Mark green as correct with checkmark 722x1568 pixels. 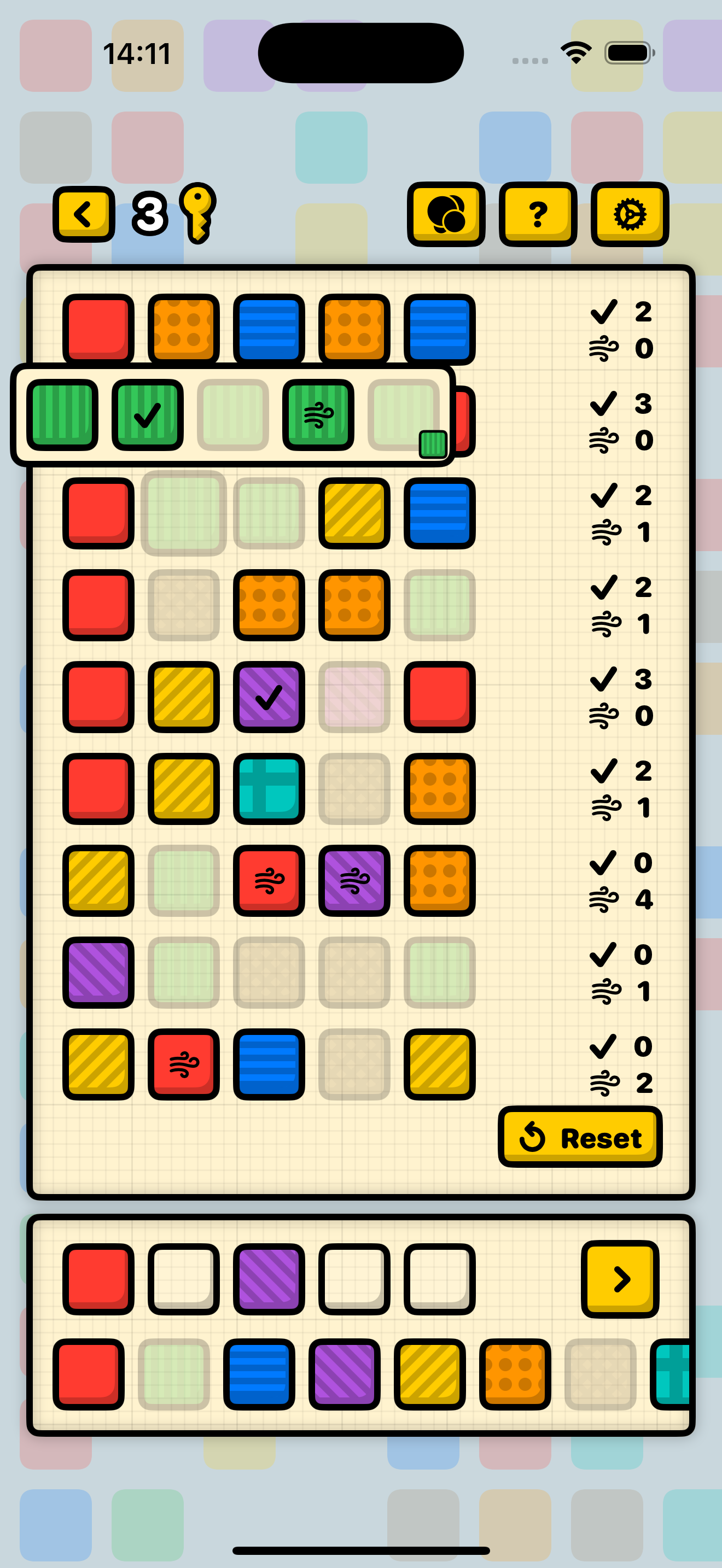(x=147, y=415)
